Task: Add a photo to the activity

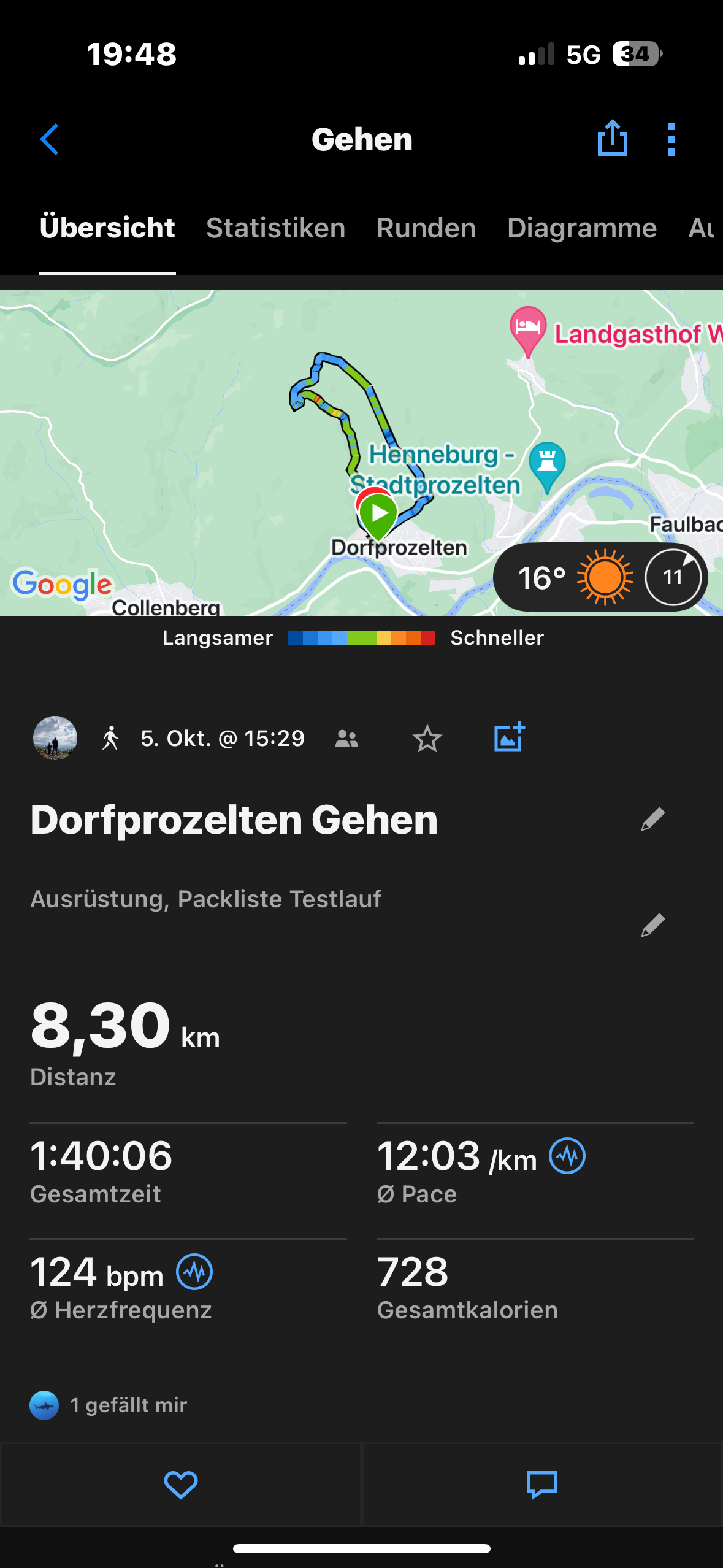Action: (509, 737)
